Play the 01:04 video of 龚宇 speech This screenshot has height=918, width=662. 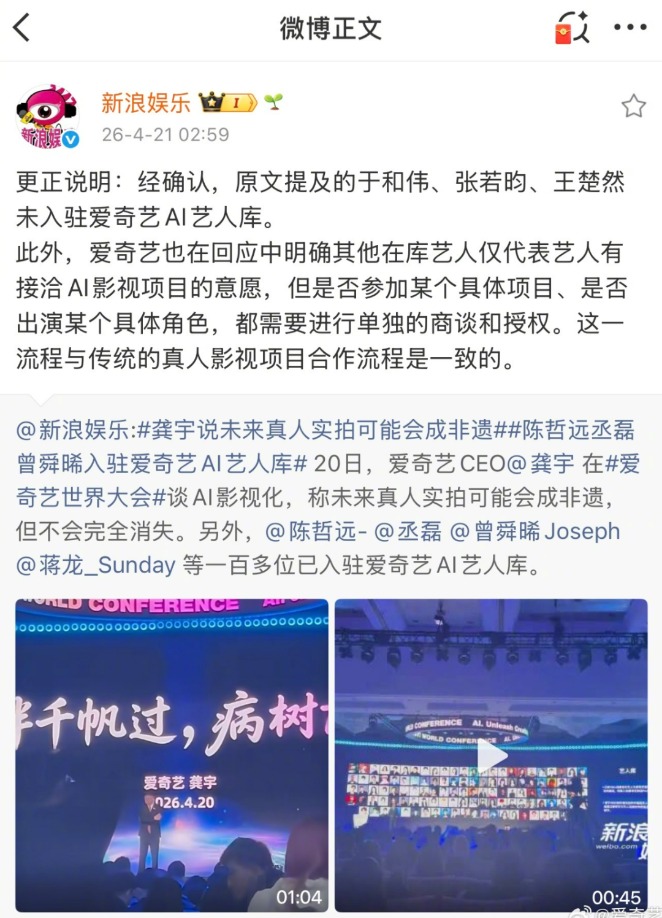pyautogui.click(x=171, y=755)
